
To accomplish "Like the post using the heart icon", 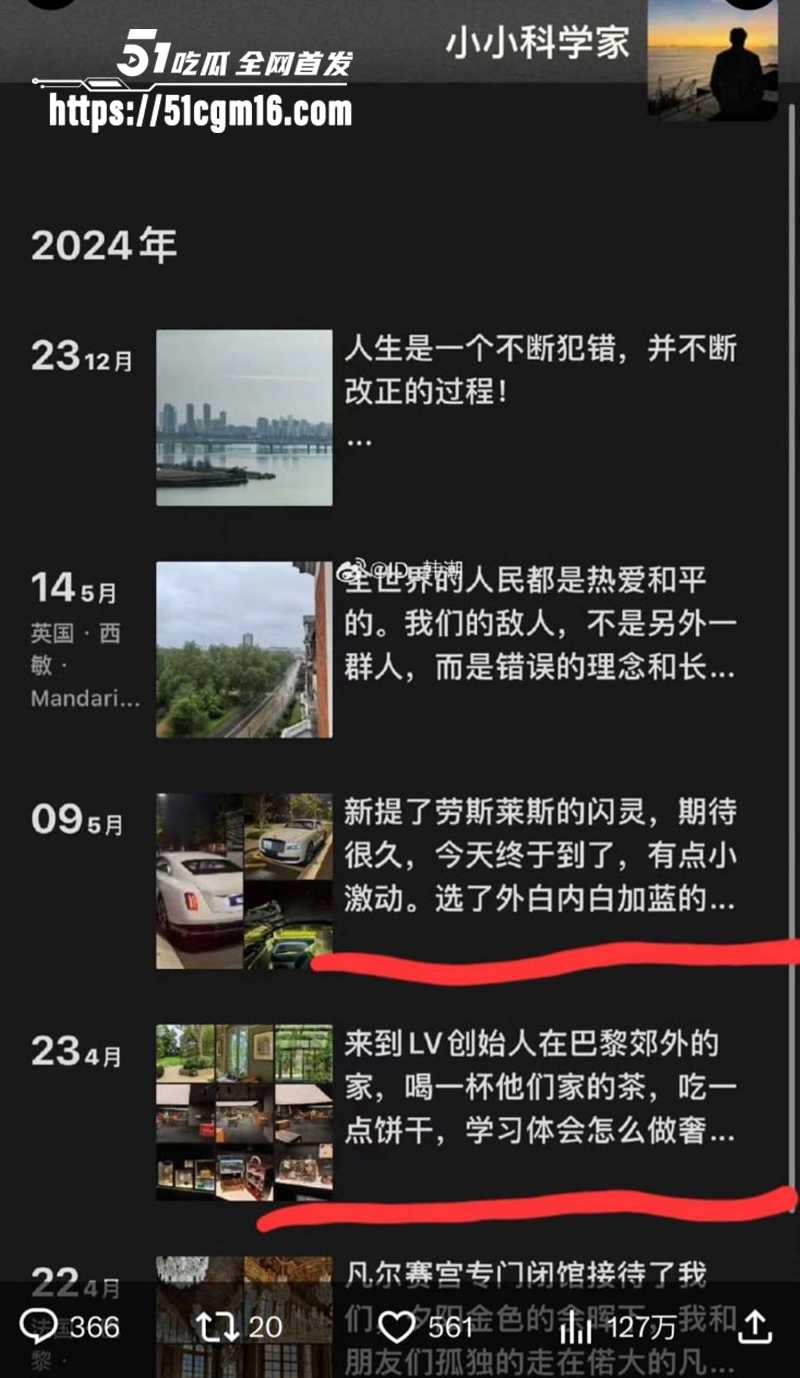I will pos(399,1327).
